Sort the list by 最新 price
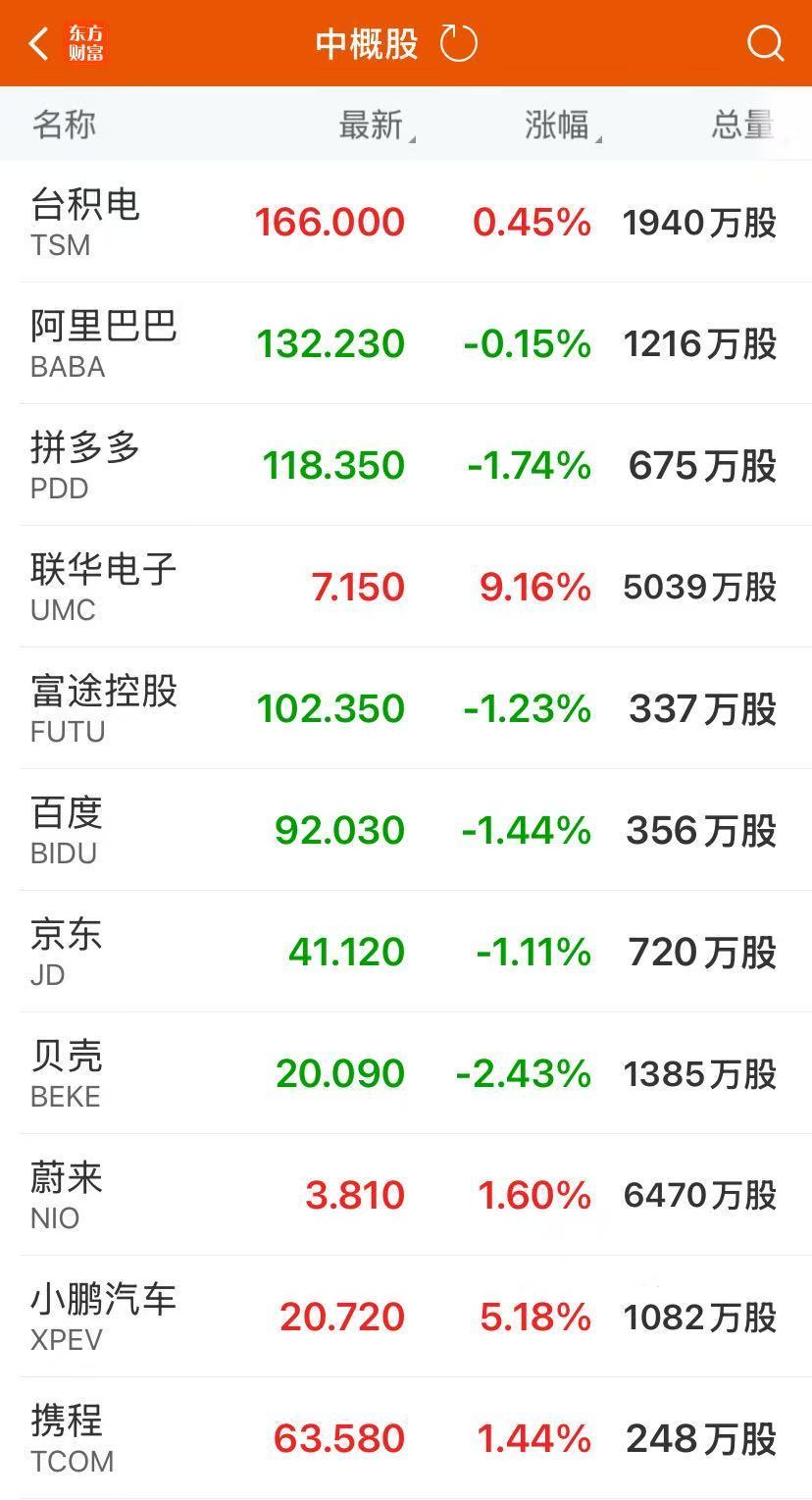The height and width of the screenshot is (1500, 812). tap(373, 126)
